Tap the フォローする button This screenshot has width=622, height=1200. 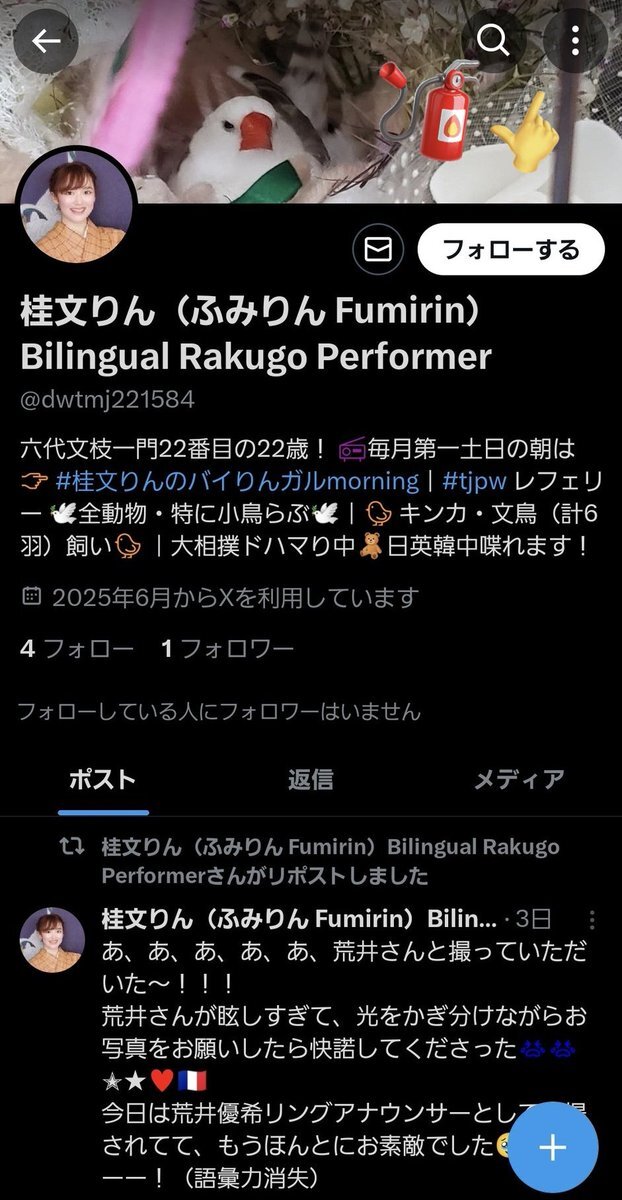511,249
